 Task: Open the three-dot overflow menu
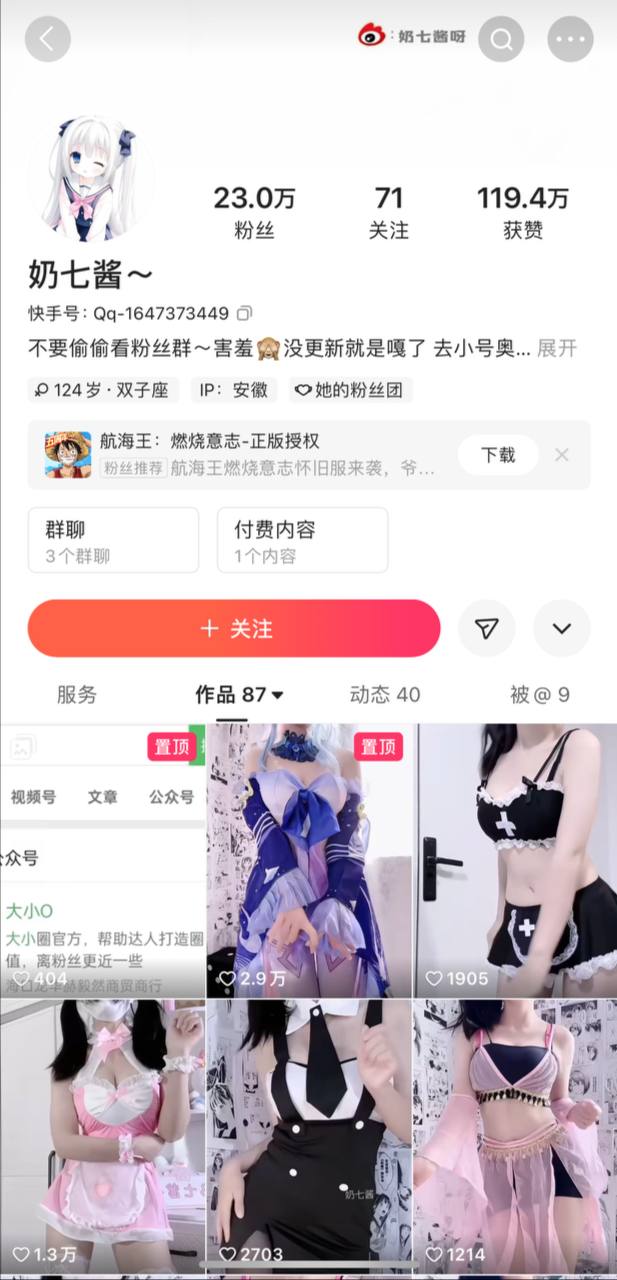(x=570, y=39)
